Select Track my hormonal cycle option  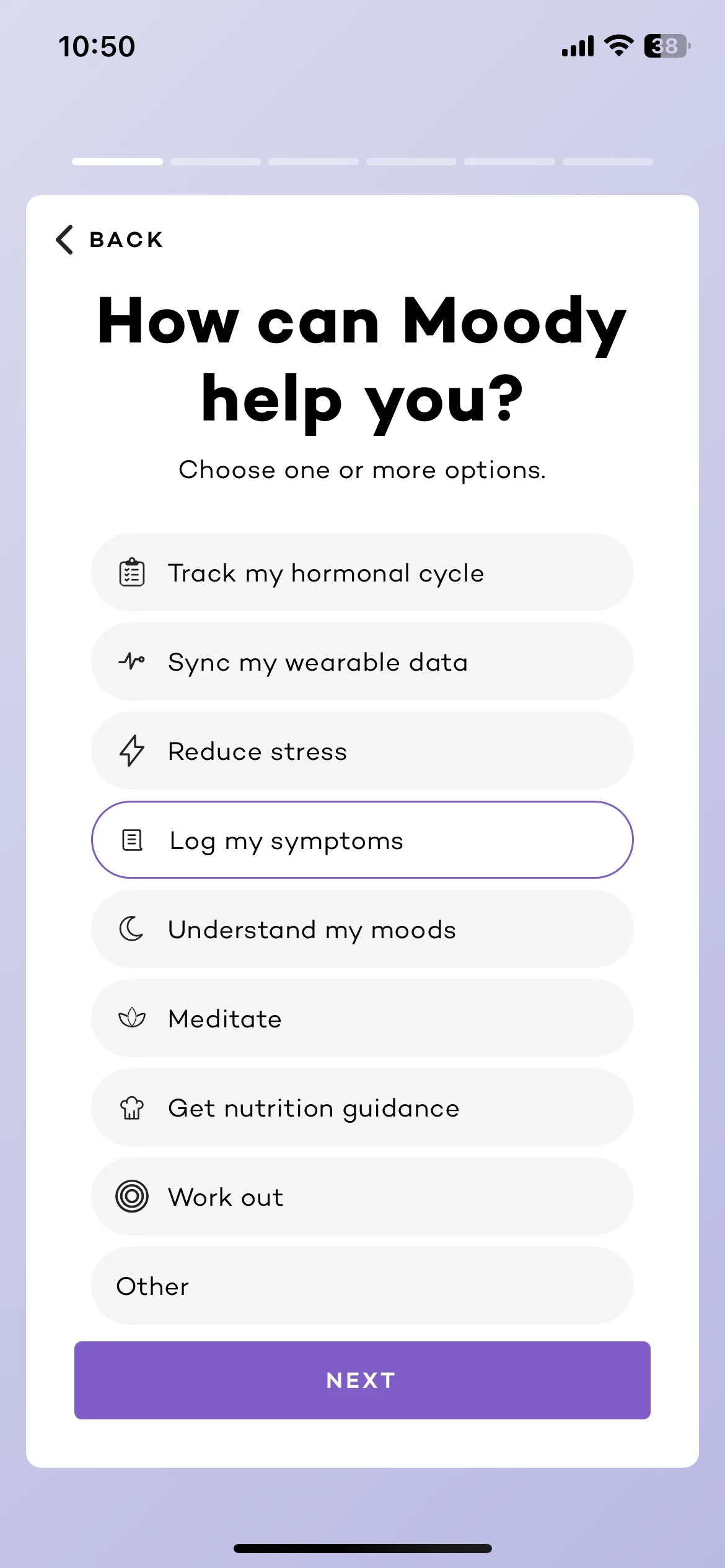coord(362,573)
